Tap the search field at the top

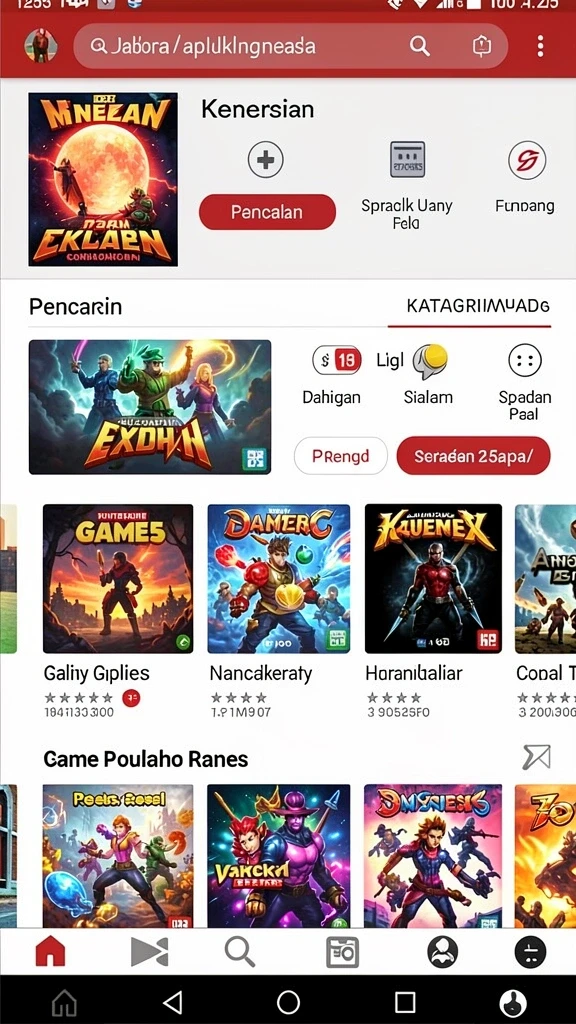point(291,46)
